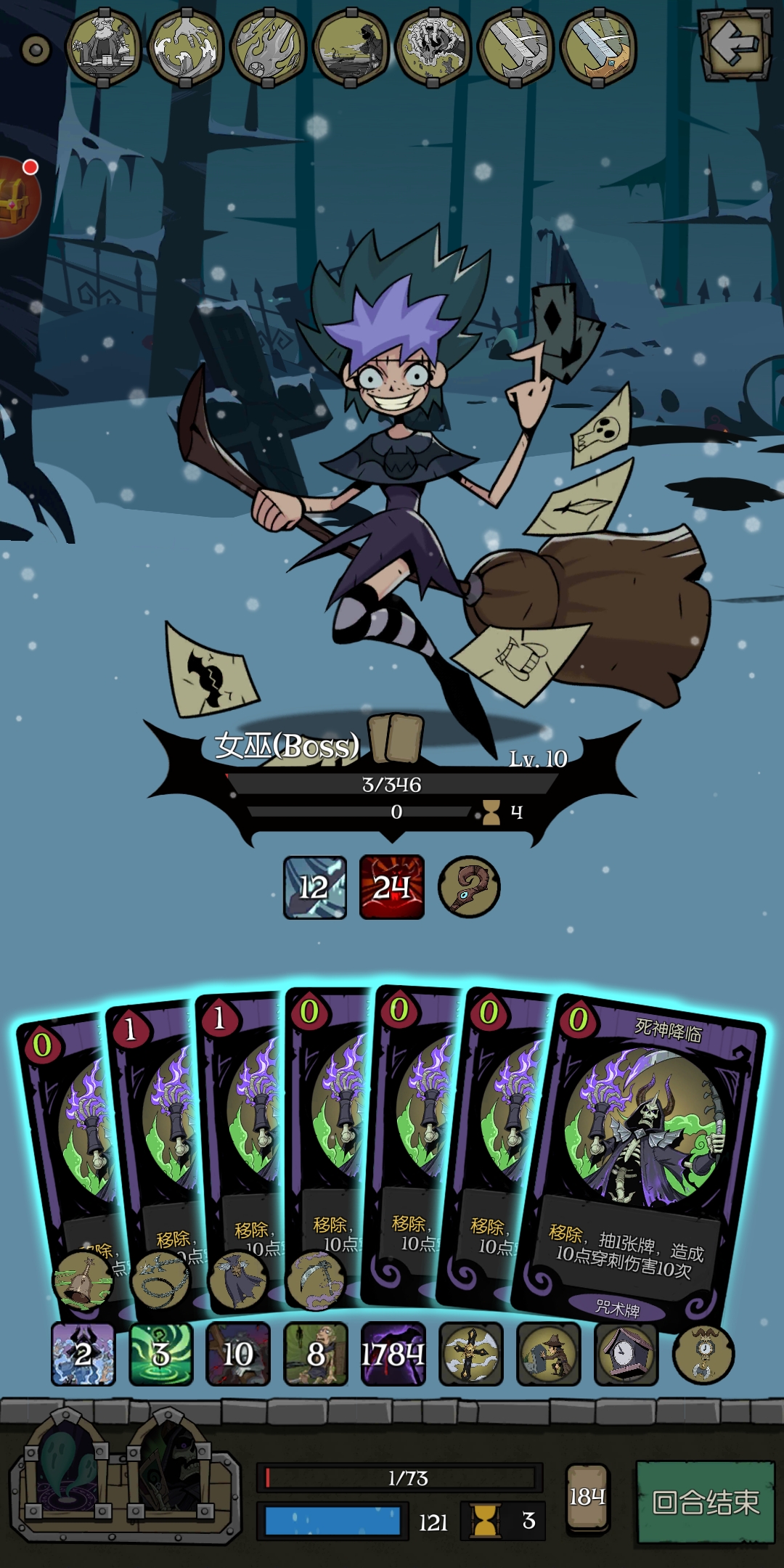Inspect the boss's staff status icon

[469, 887]
